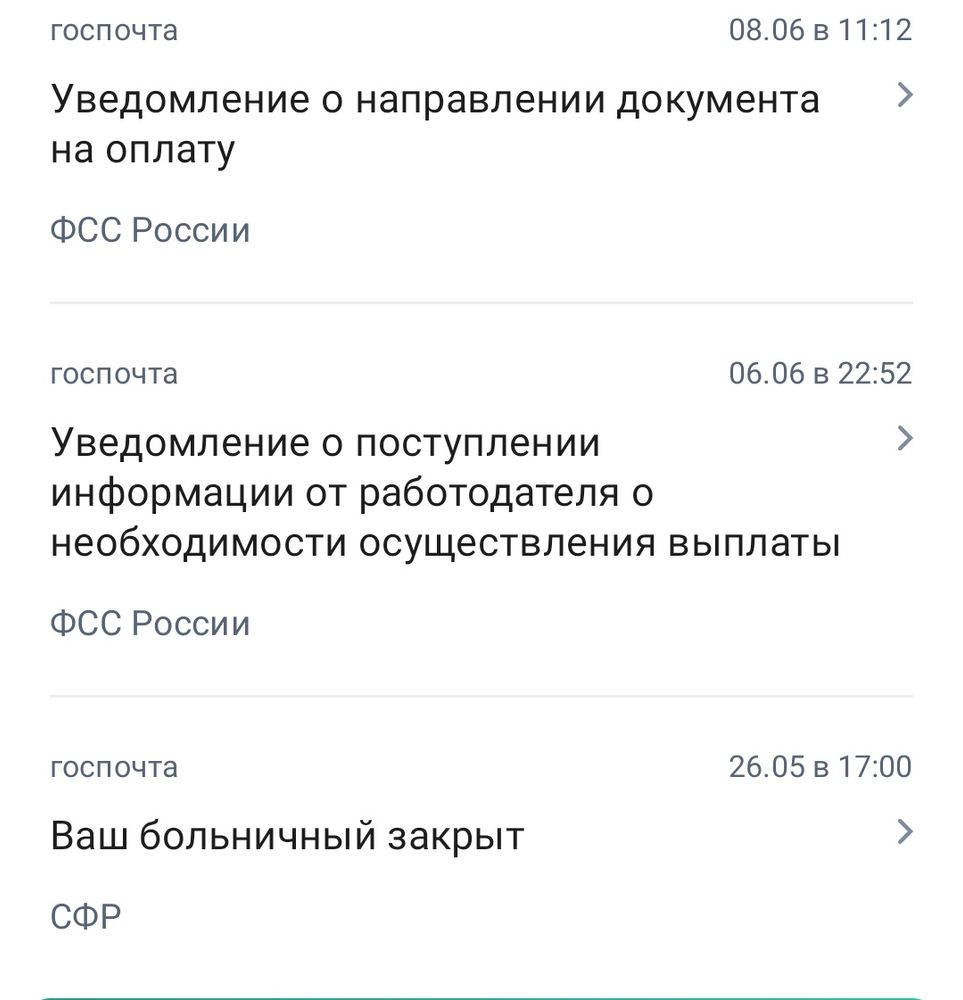Select the 'ФСС России' label under the first message
Image resolution: width=963 pixels, height=1000 pixels.
150,229
